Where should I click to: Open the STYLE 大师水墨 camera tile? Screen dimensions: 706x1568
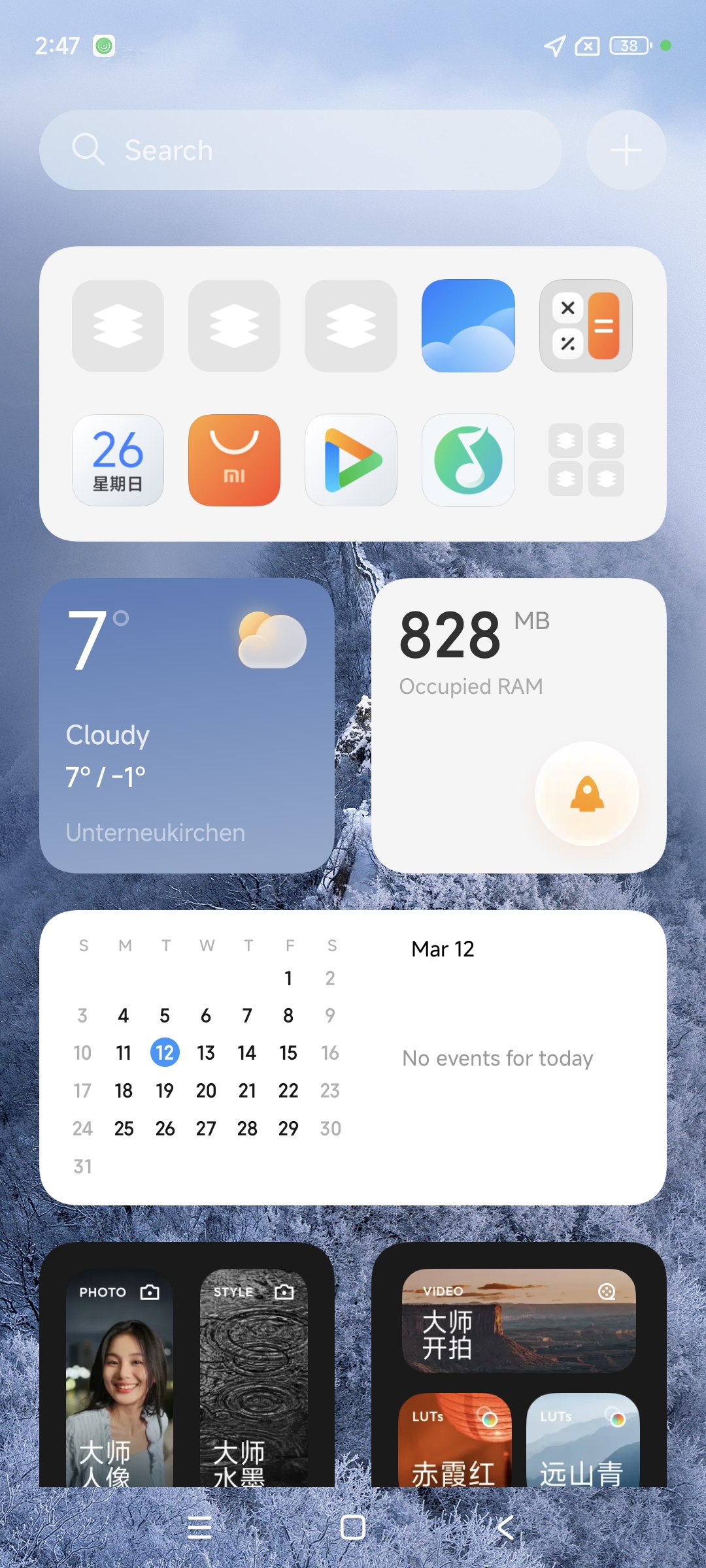click(x=254, y=1378)
